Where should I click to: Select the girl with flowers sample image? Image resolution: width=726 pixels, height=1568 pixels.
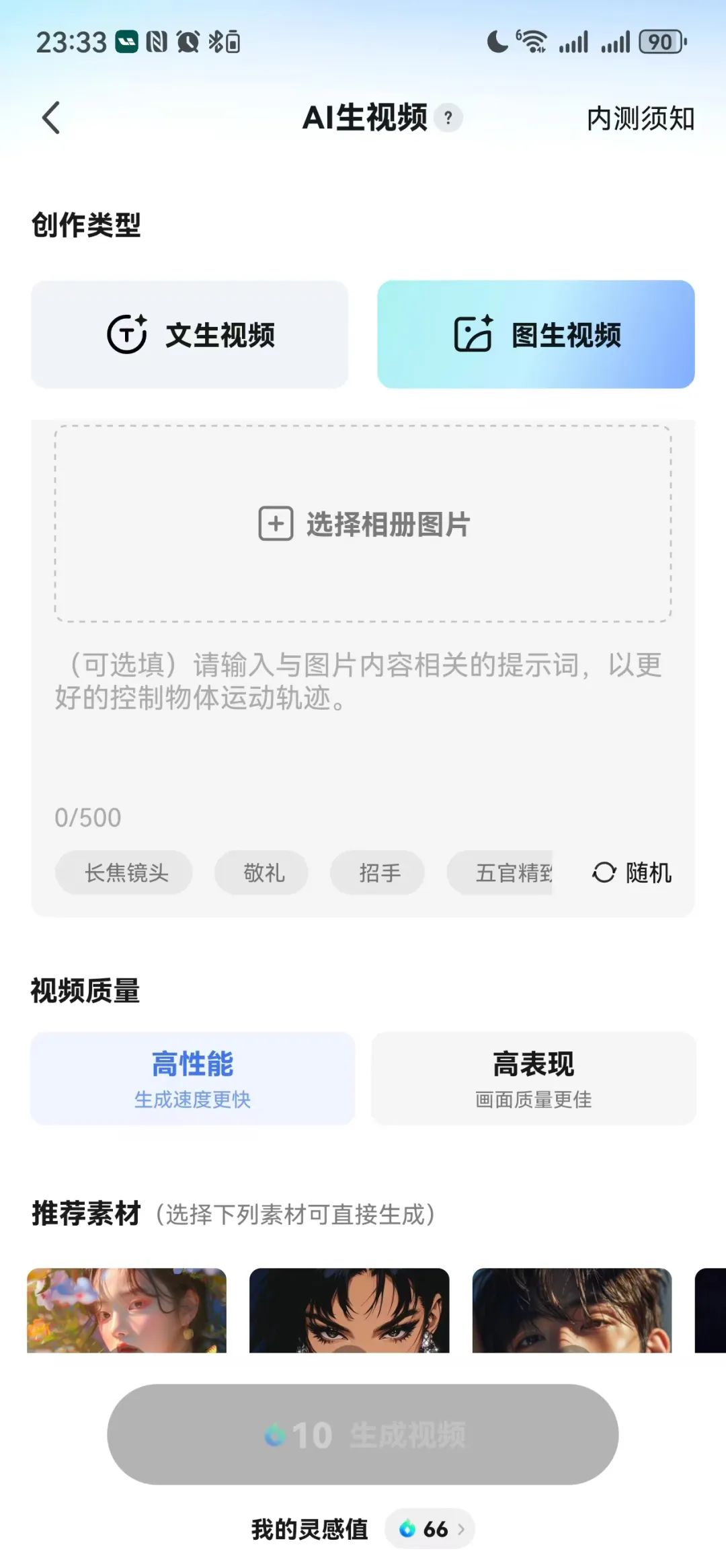click(127, 1310)
